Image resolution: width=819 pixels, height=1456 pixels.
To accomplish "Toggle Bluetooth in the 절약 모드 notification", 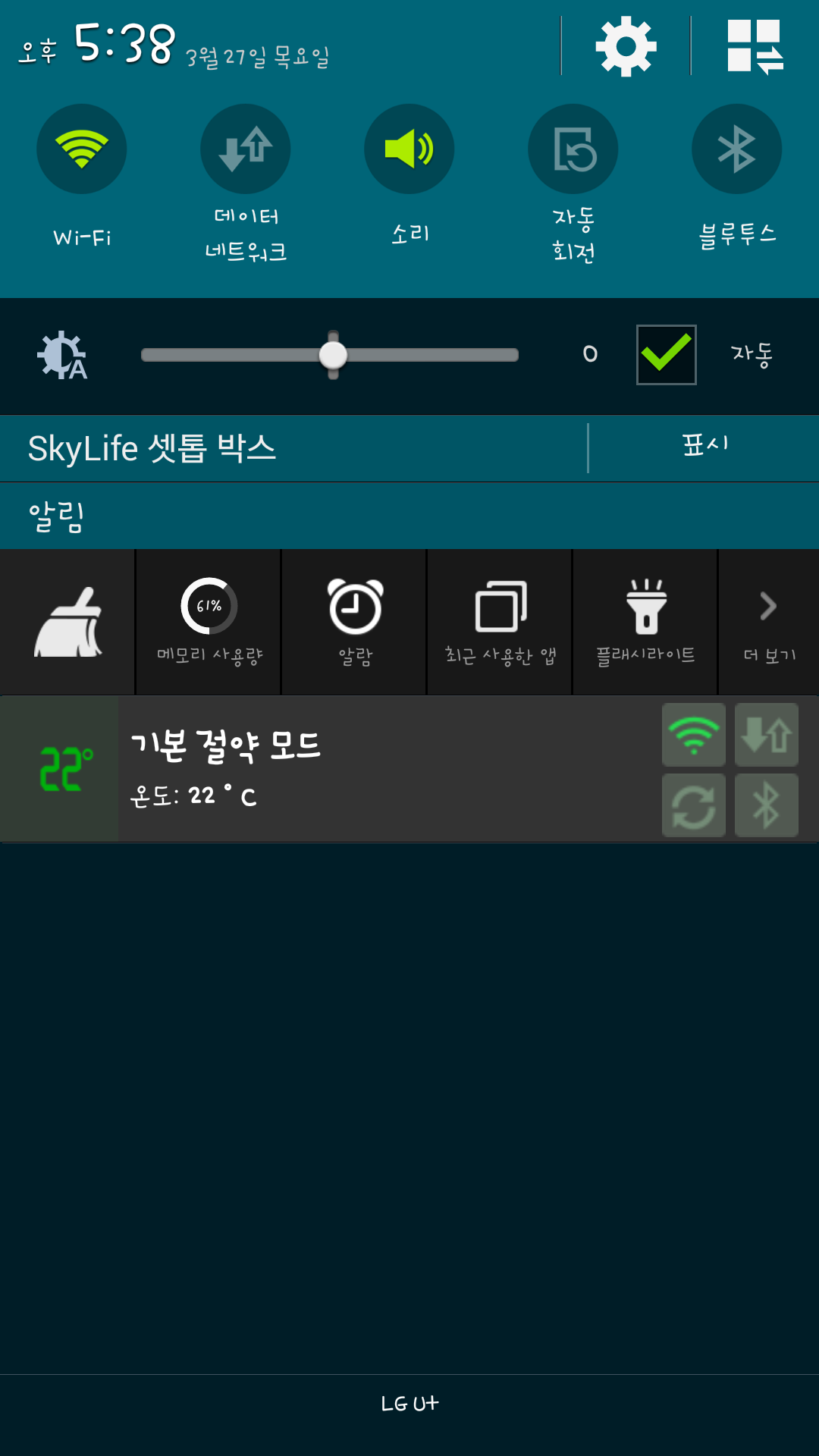I will 766,805.
